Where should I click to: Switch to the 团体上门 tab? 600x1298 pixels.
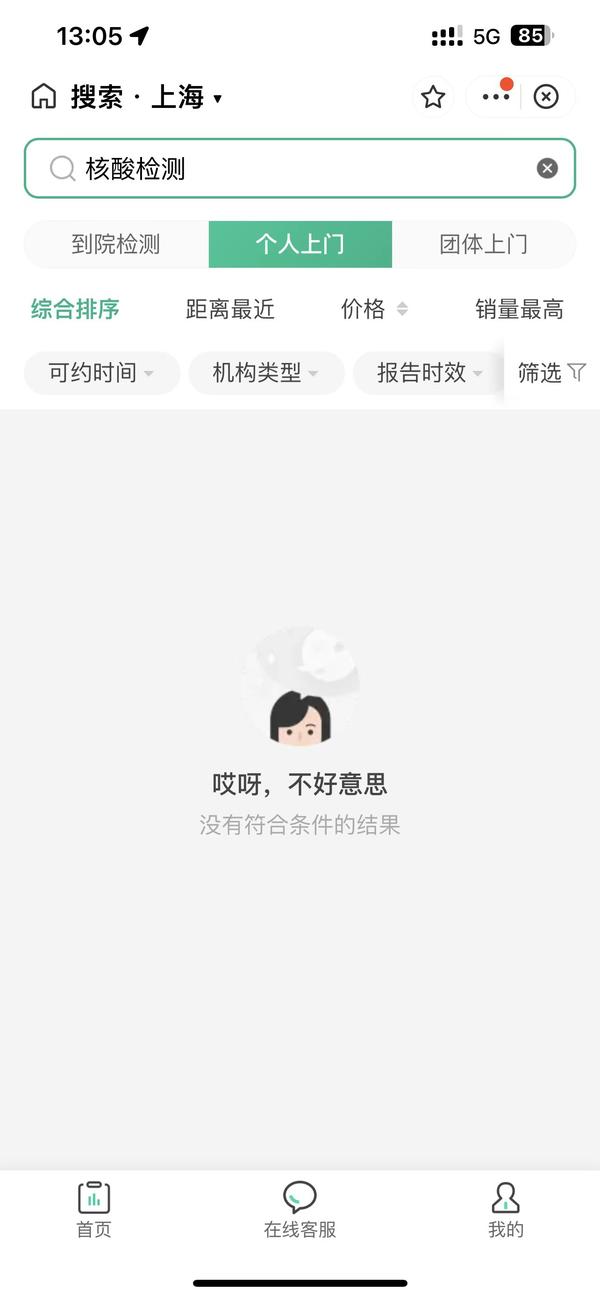(x=484, y=244)
